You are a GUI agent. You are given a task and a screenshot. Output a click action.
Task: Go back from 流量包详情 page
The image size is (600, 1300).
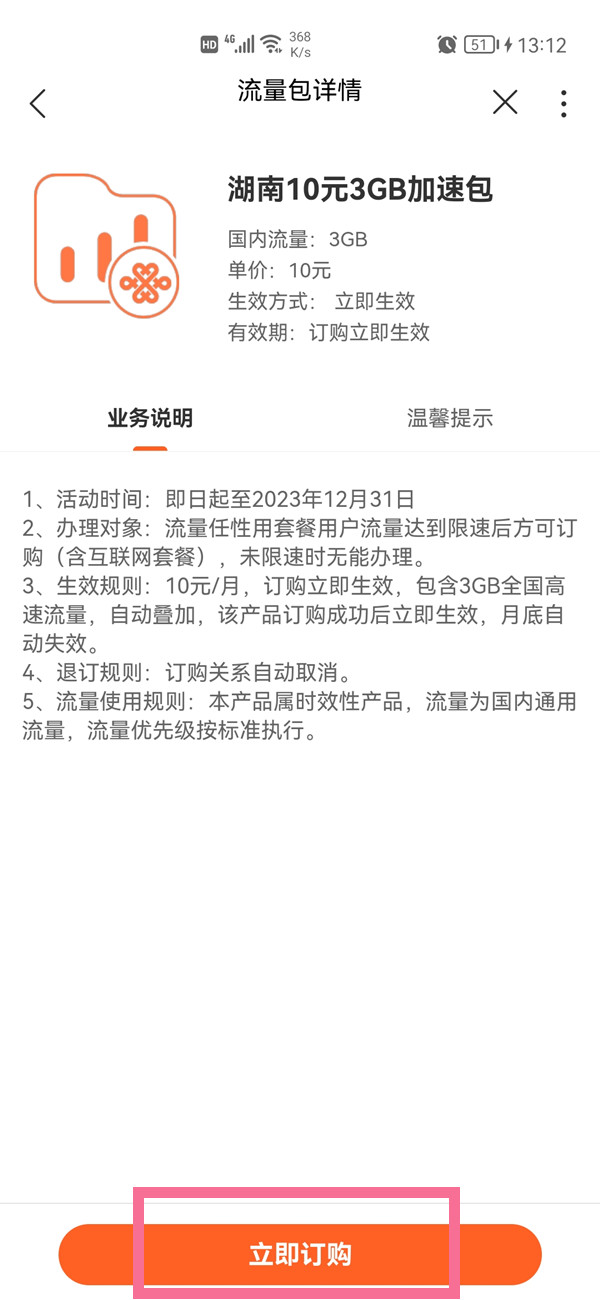38,103
